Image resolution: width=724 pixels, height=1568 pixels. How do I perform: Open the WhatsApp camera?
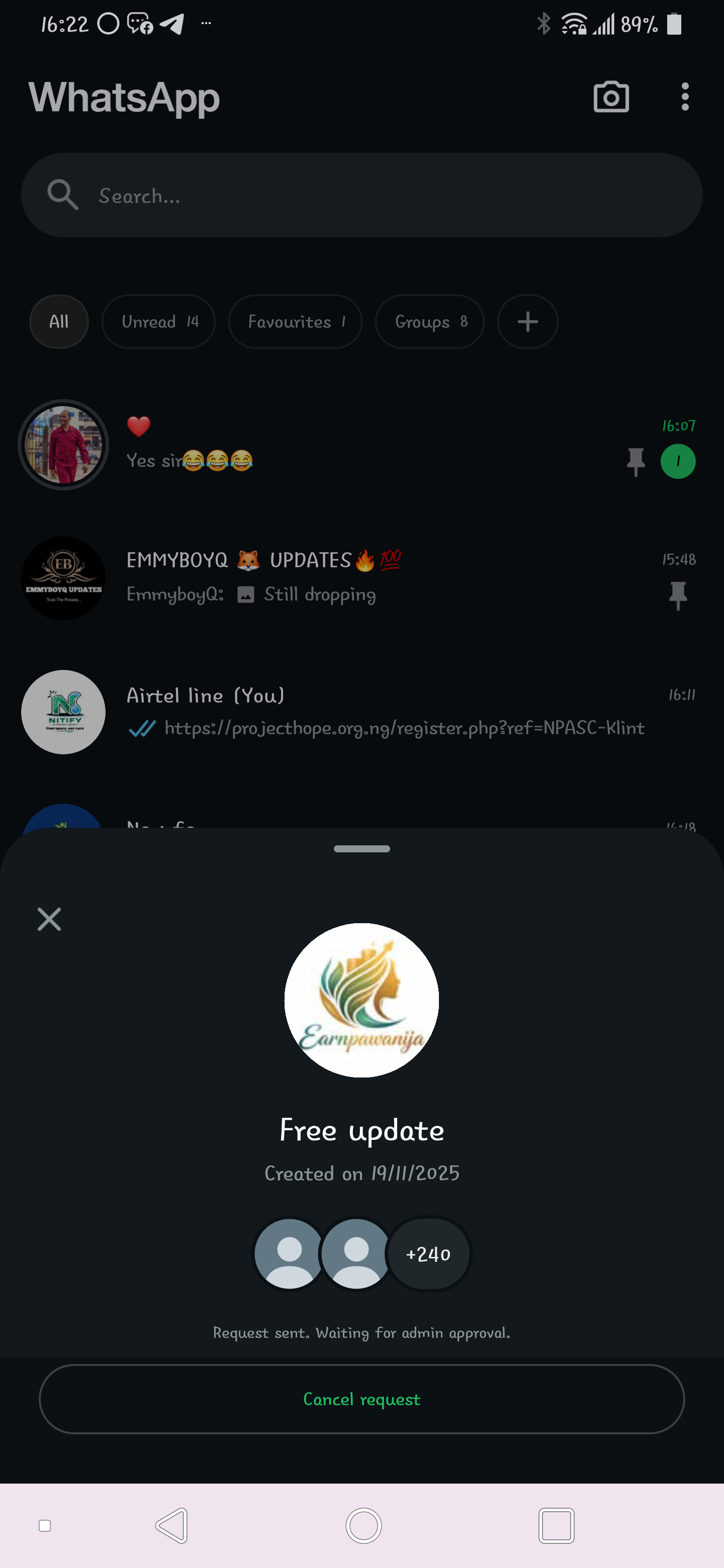611,97
